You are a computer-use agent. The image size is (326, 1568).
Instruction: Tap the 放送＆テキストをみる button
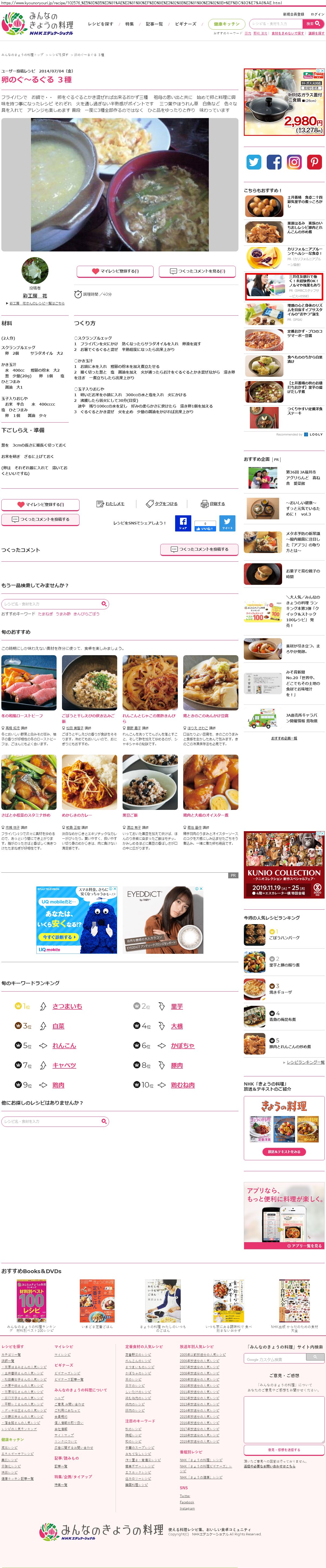pos(284,1152)
